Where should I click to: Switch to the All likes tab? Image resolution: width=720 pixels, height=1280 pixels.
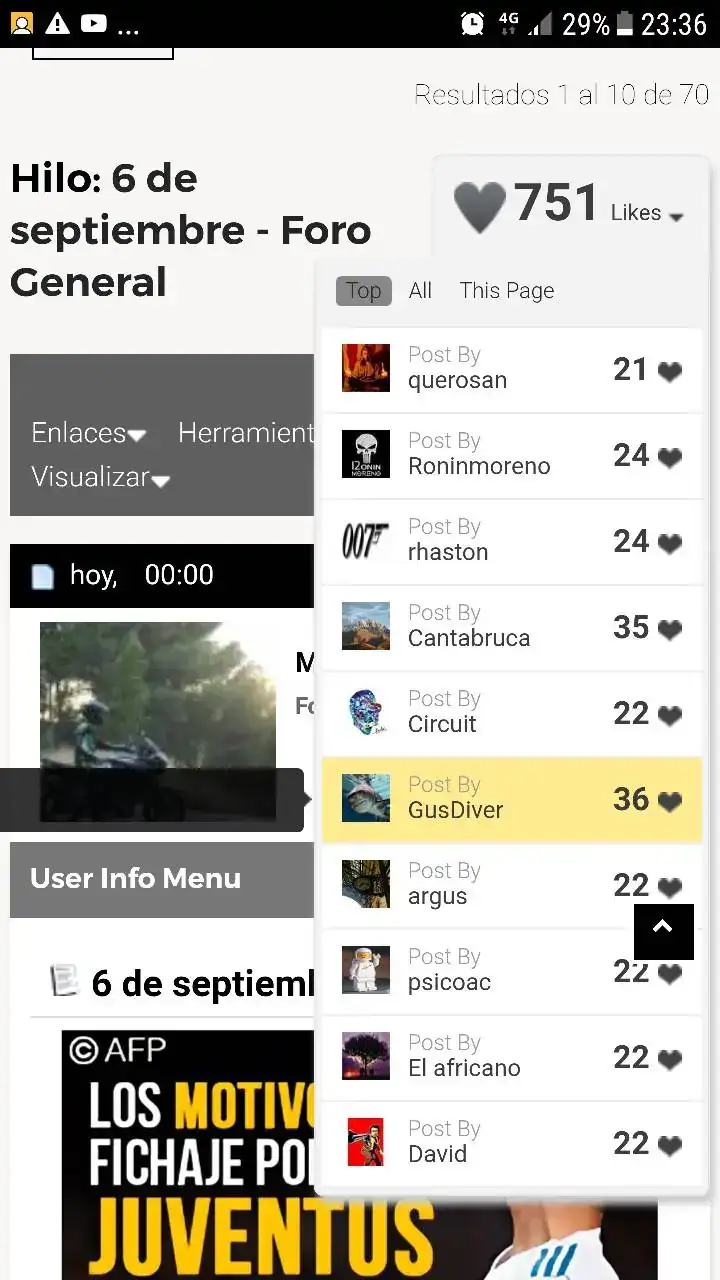coord(420,291)
